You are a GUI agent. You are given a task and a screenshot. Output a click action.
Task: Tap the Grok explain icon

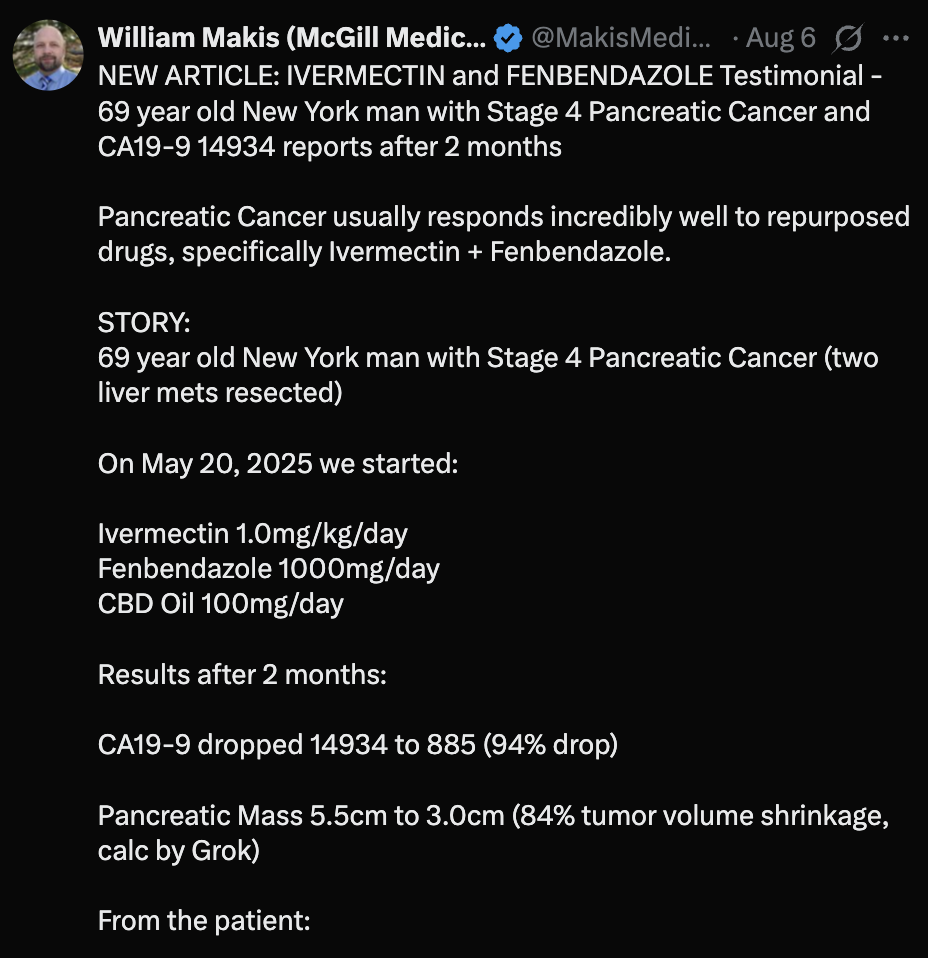click(x=848, y=39)
